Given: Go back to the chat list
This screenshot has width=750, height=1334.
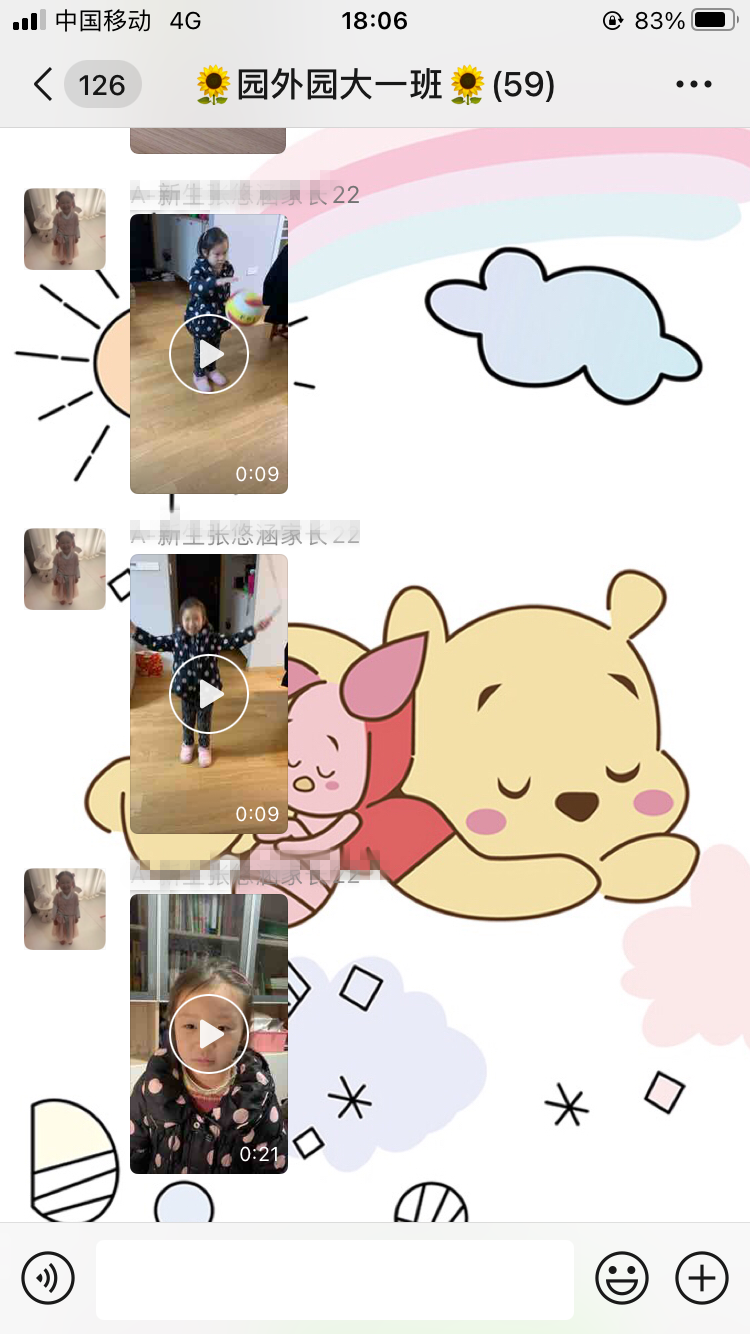Looking at the screenshot, I should point(43,85).
